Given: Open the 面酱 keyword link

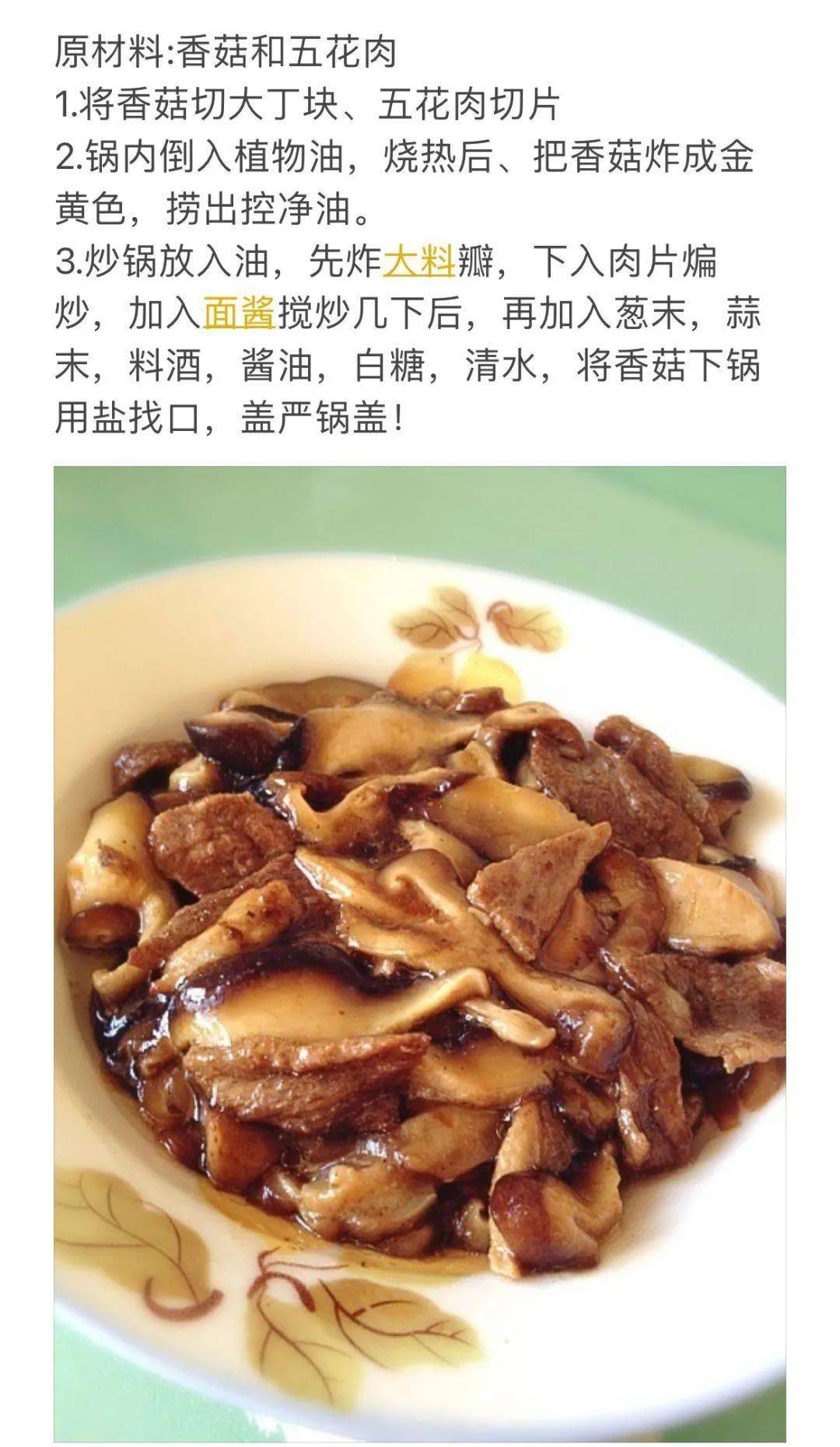Looking at the screenshot, I should pyautogui.click(x=240, y=314).
